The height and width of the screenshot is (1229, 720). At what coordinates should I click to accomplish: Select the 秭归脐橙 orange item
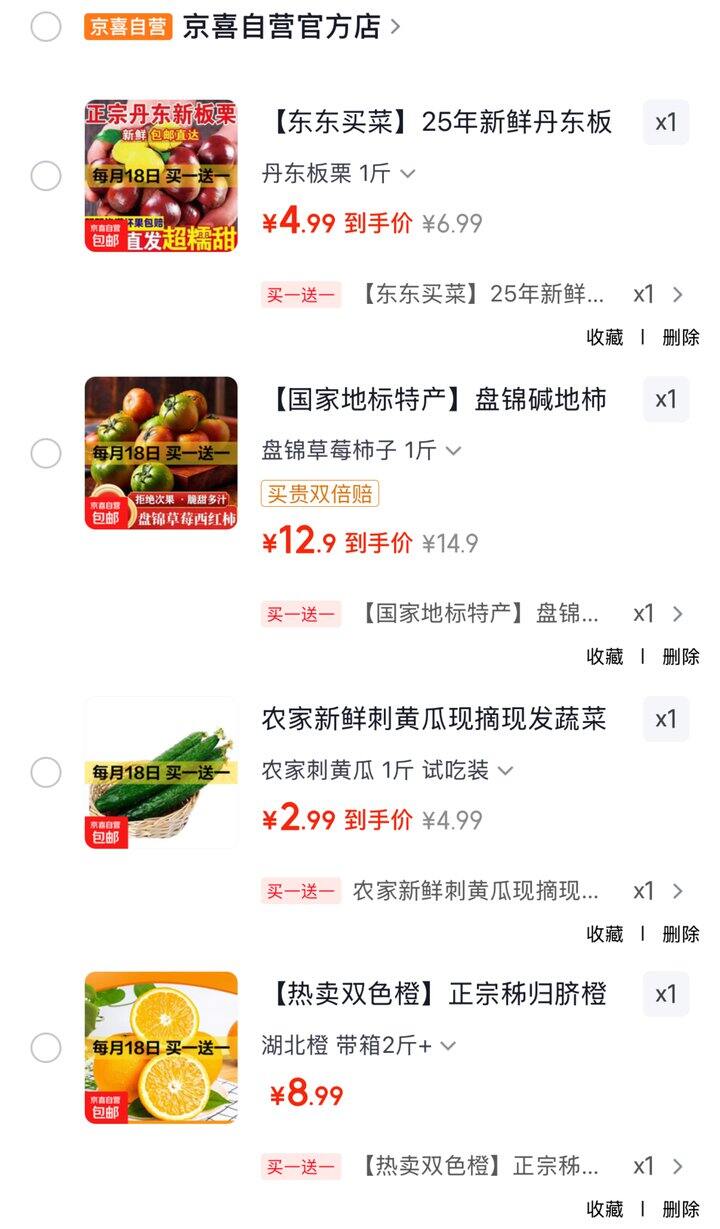coord(46,1048)
